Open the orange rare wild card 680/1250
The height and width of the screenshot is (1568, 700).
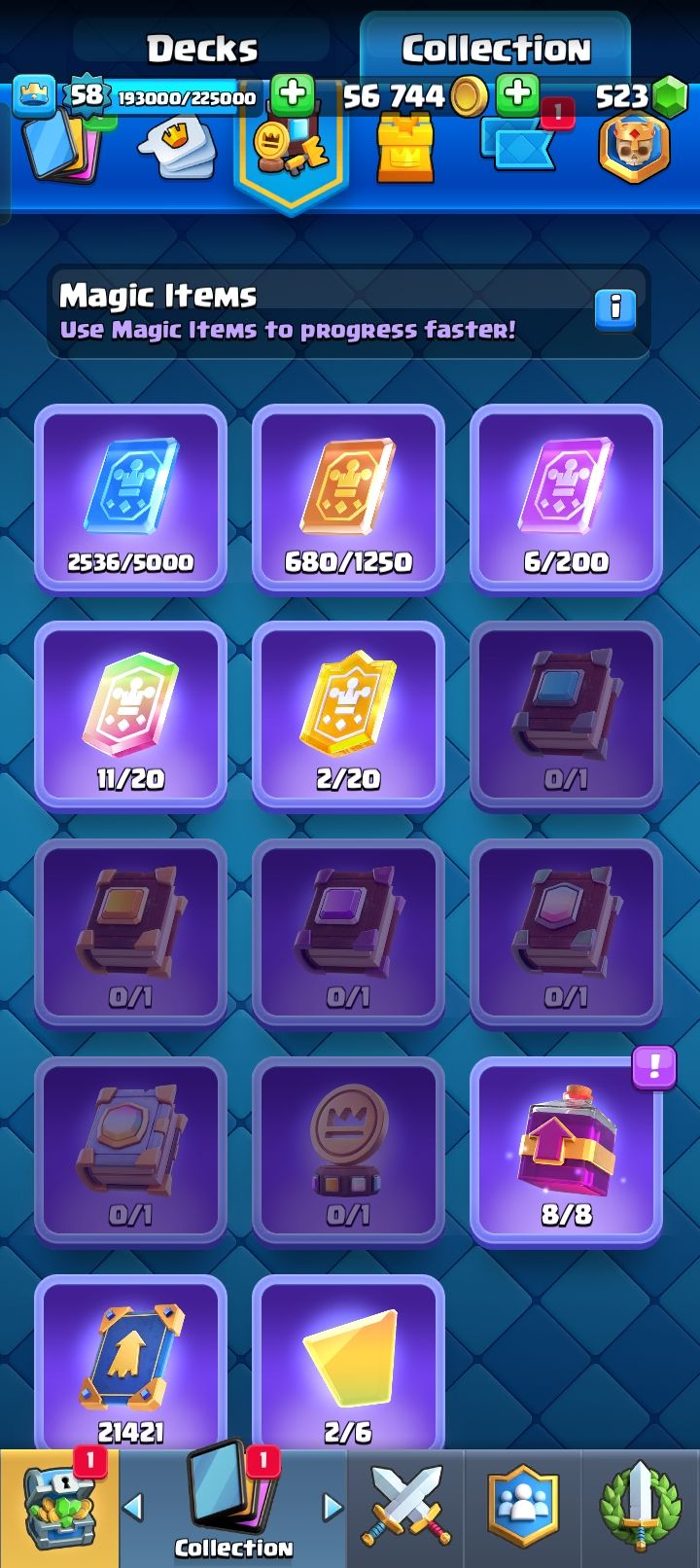coord(348,497)
